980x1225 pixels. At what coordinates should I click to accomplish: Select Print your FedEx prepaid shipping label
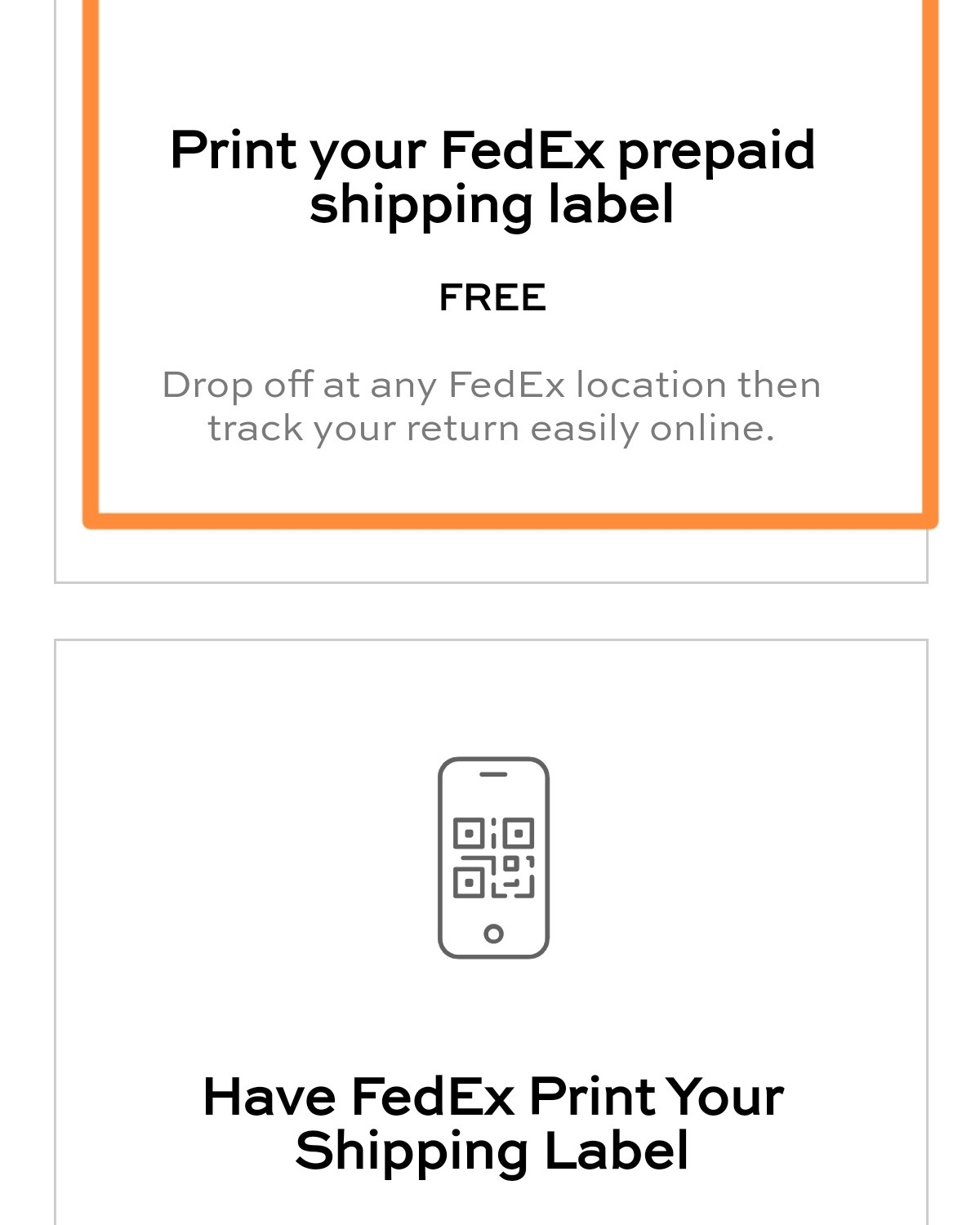point(492,177)
